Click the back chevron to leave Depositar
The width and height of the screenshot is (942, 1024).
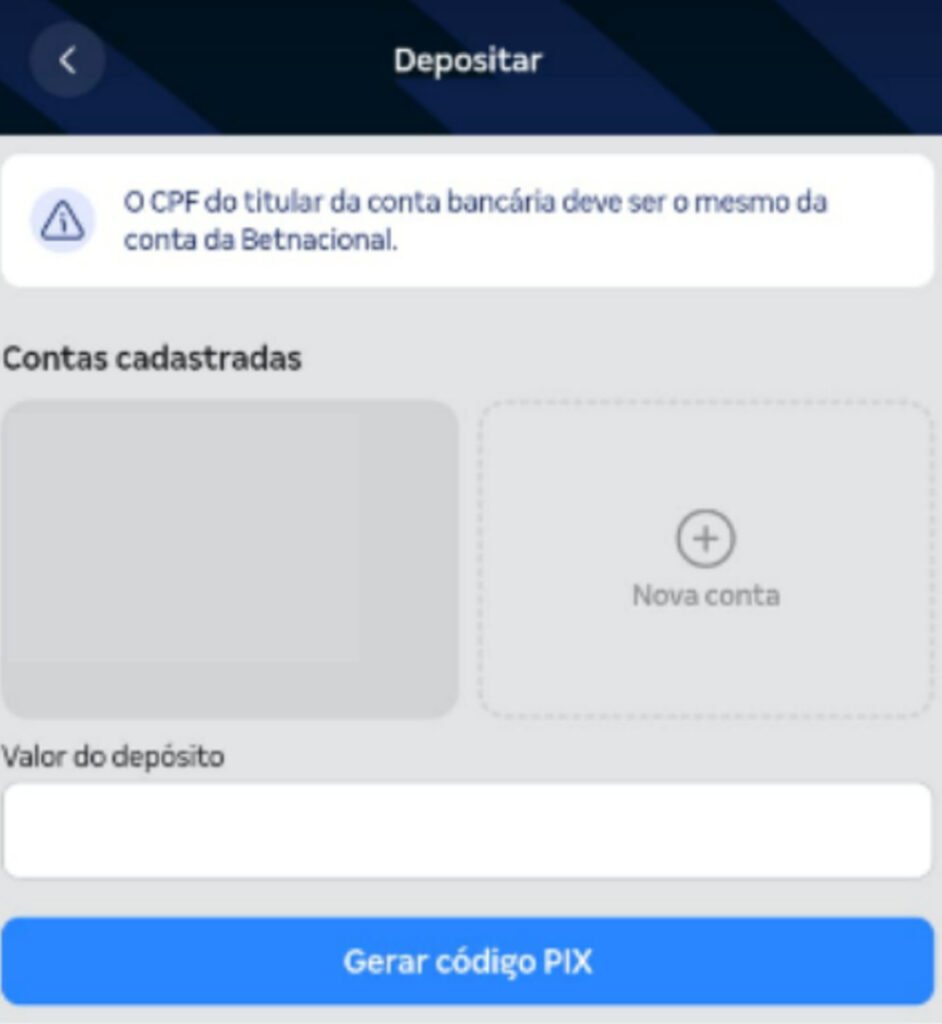click(66, 60)
